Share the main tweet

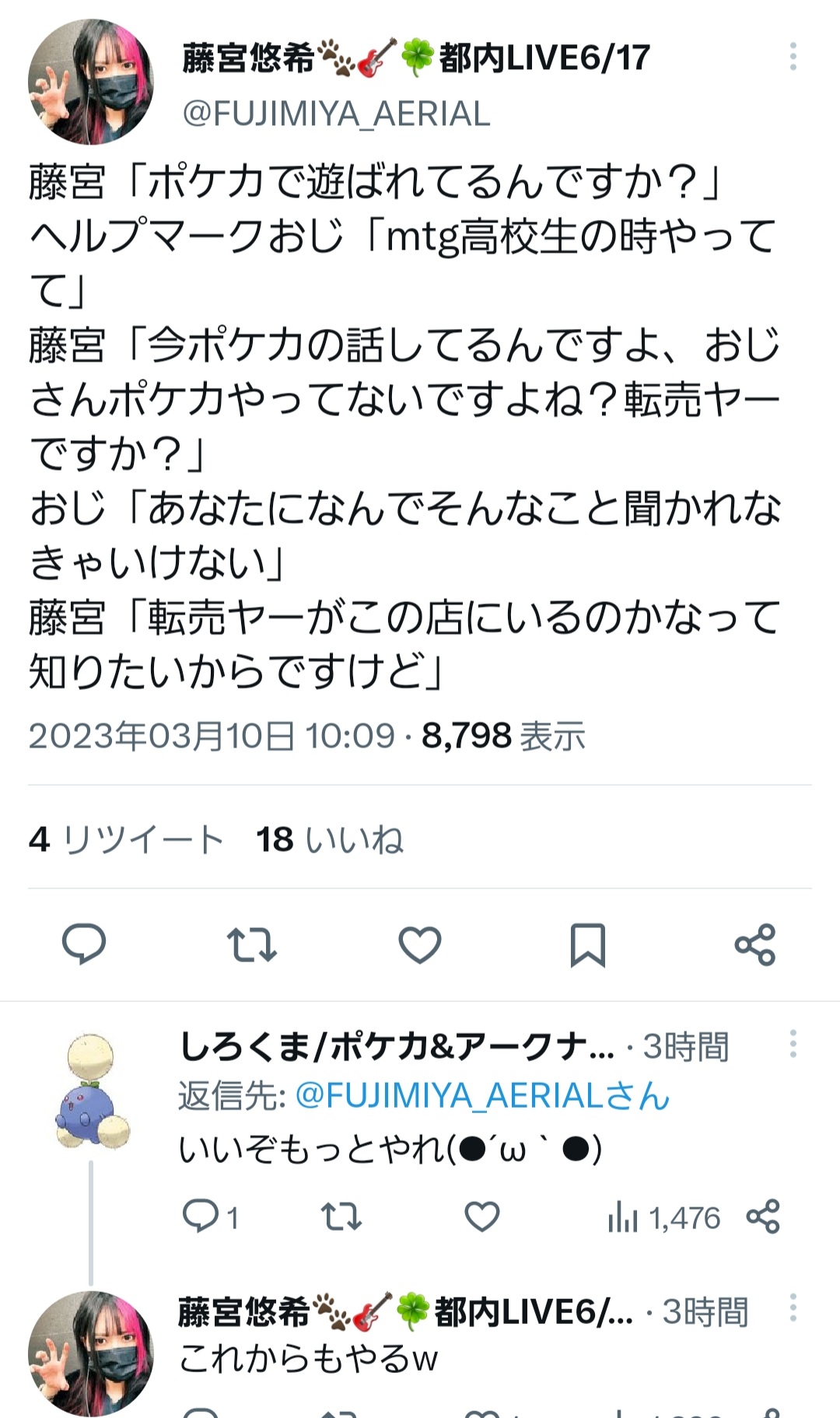755,945
